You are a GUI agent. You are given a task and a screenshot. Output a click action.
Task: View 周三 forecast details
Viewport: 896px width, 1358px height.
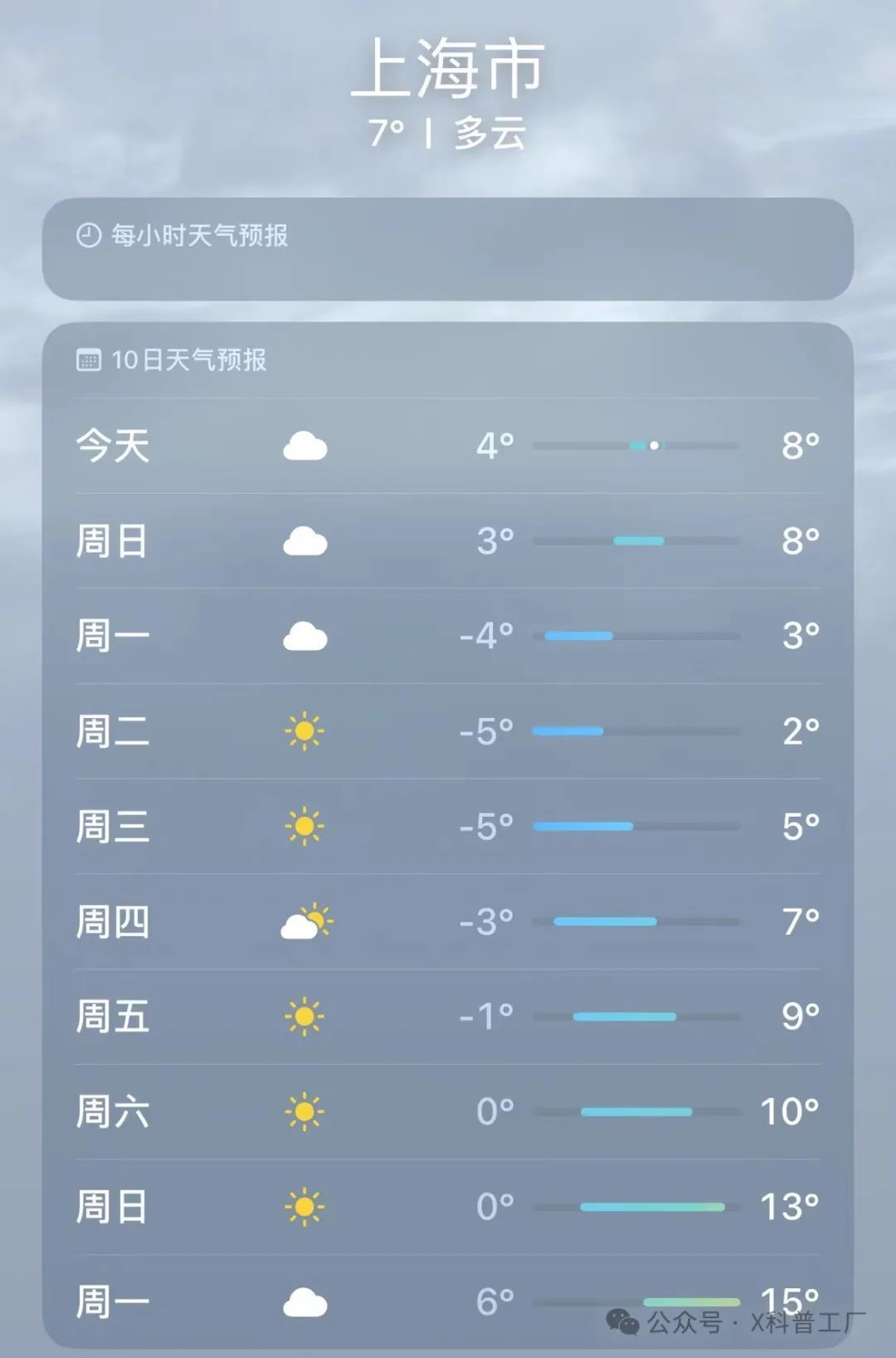[x=448, y=827]
